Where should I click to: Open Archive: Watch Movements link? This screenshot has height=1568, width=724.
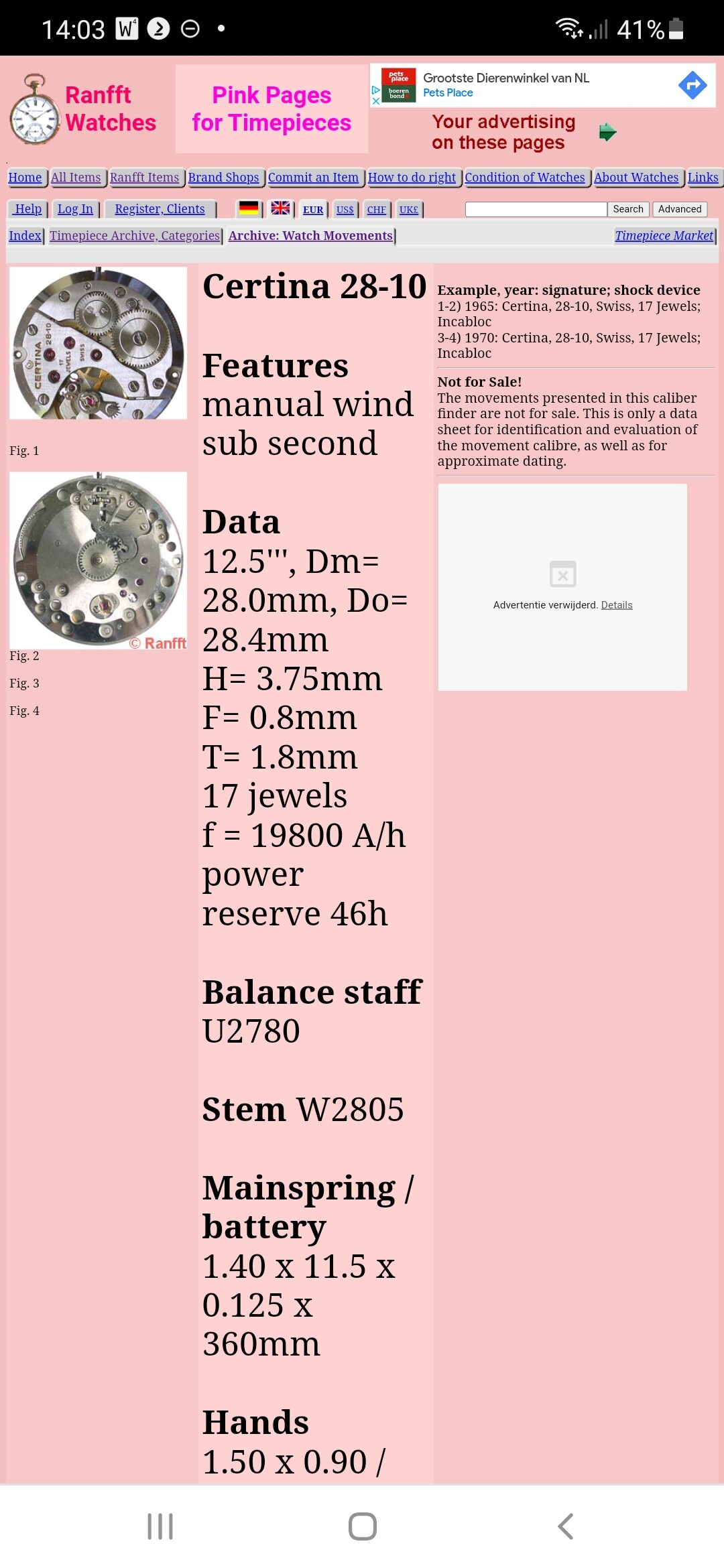pos(310,236)
